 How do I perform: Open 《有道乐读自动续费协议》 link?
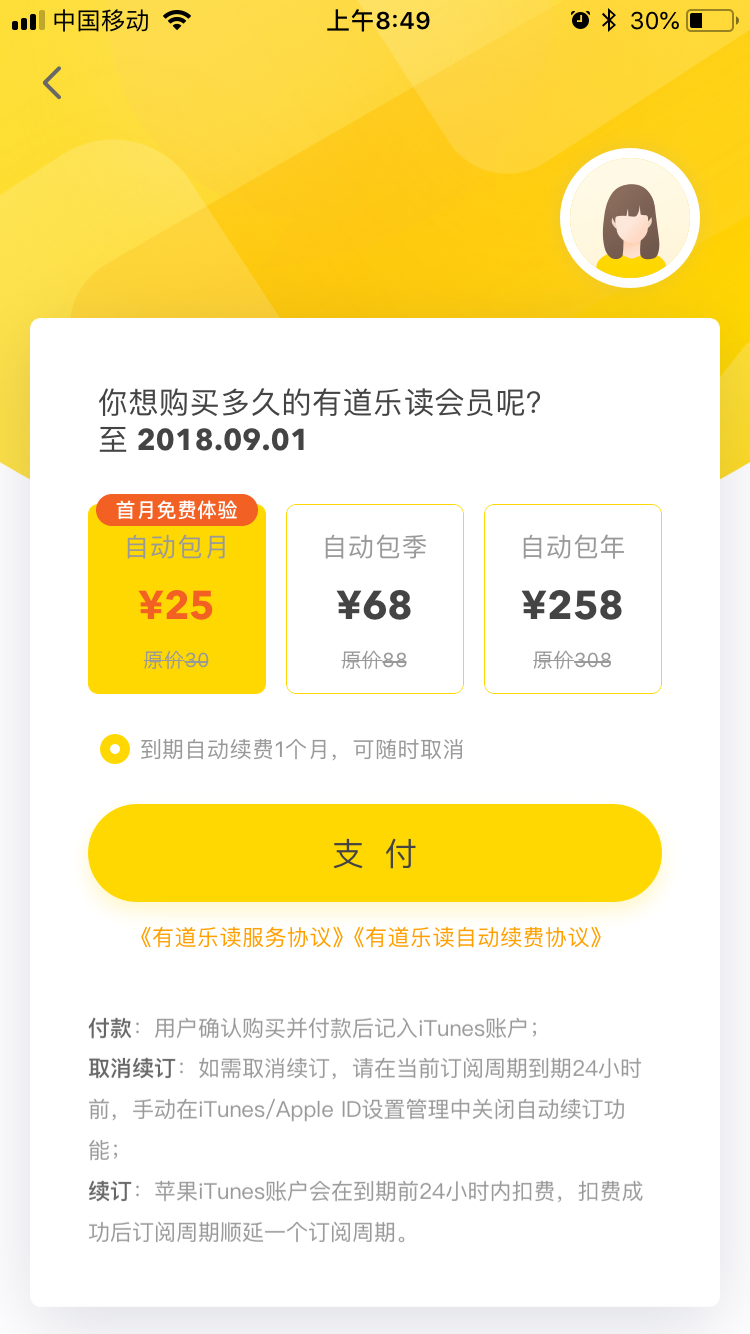[x=480, y=937]
